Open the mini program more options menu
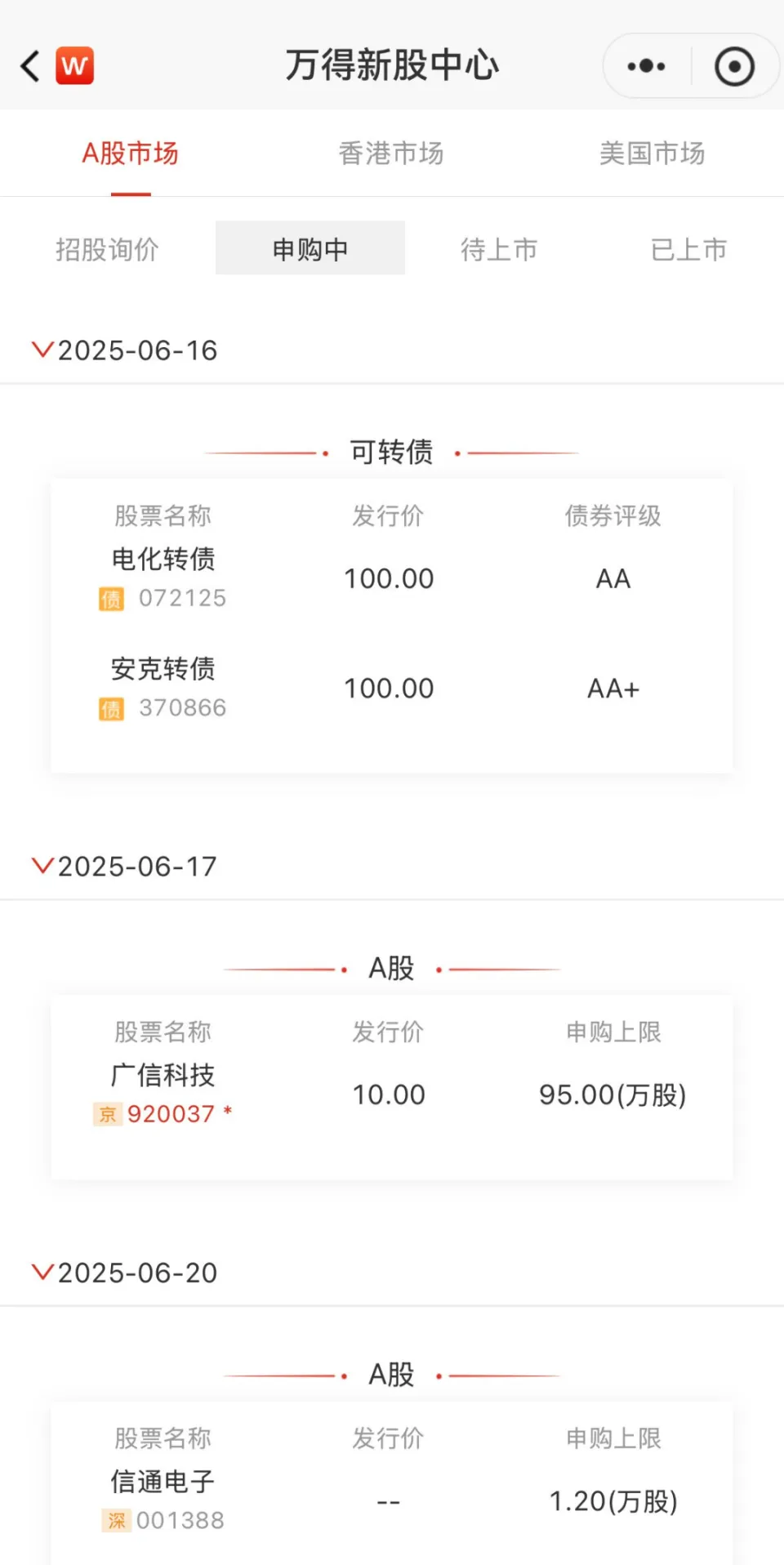This screenshot has width=784, height=1565. point(647,66)
